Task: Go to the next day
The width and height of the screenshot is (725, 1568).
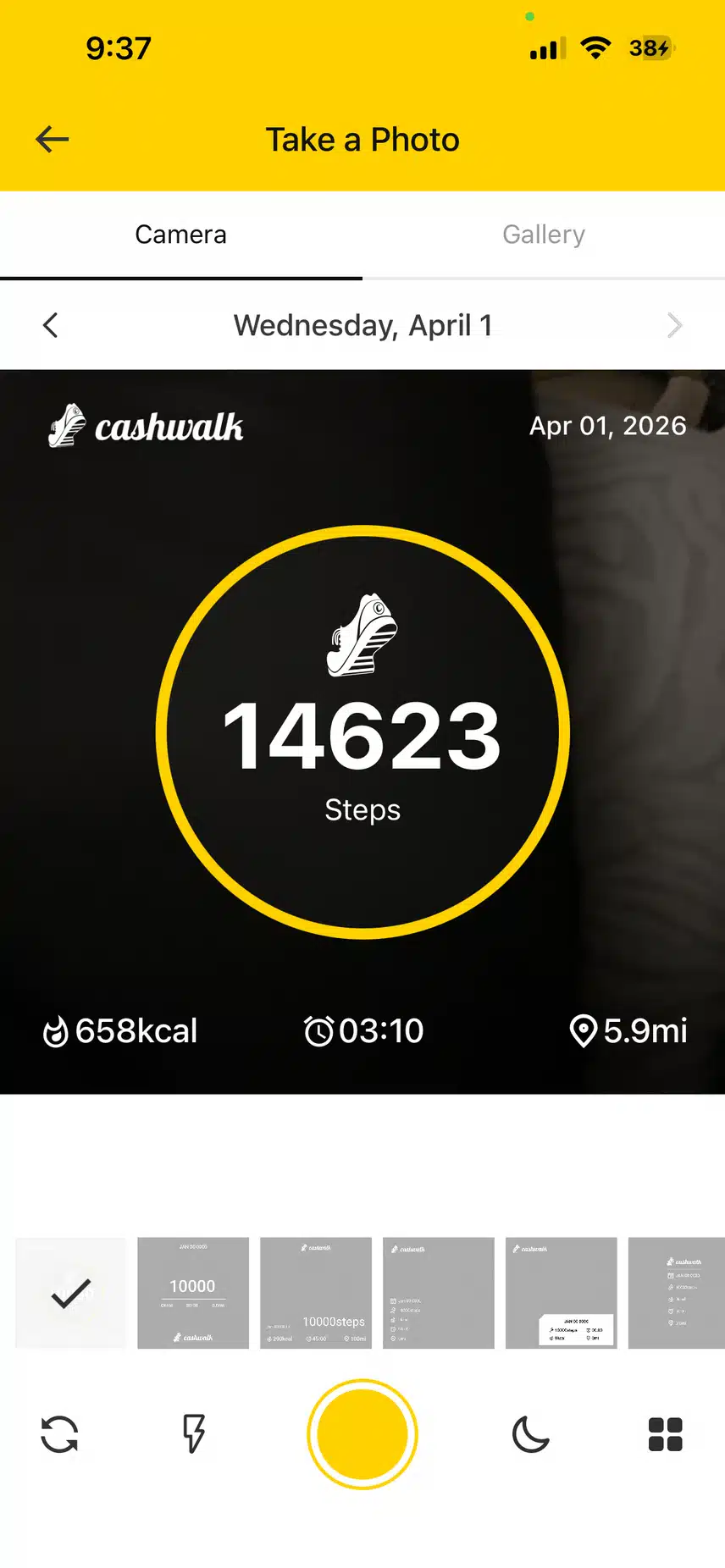Action: tap(674, 325)
